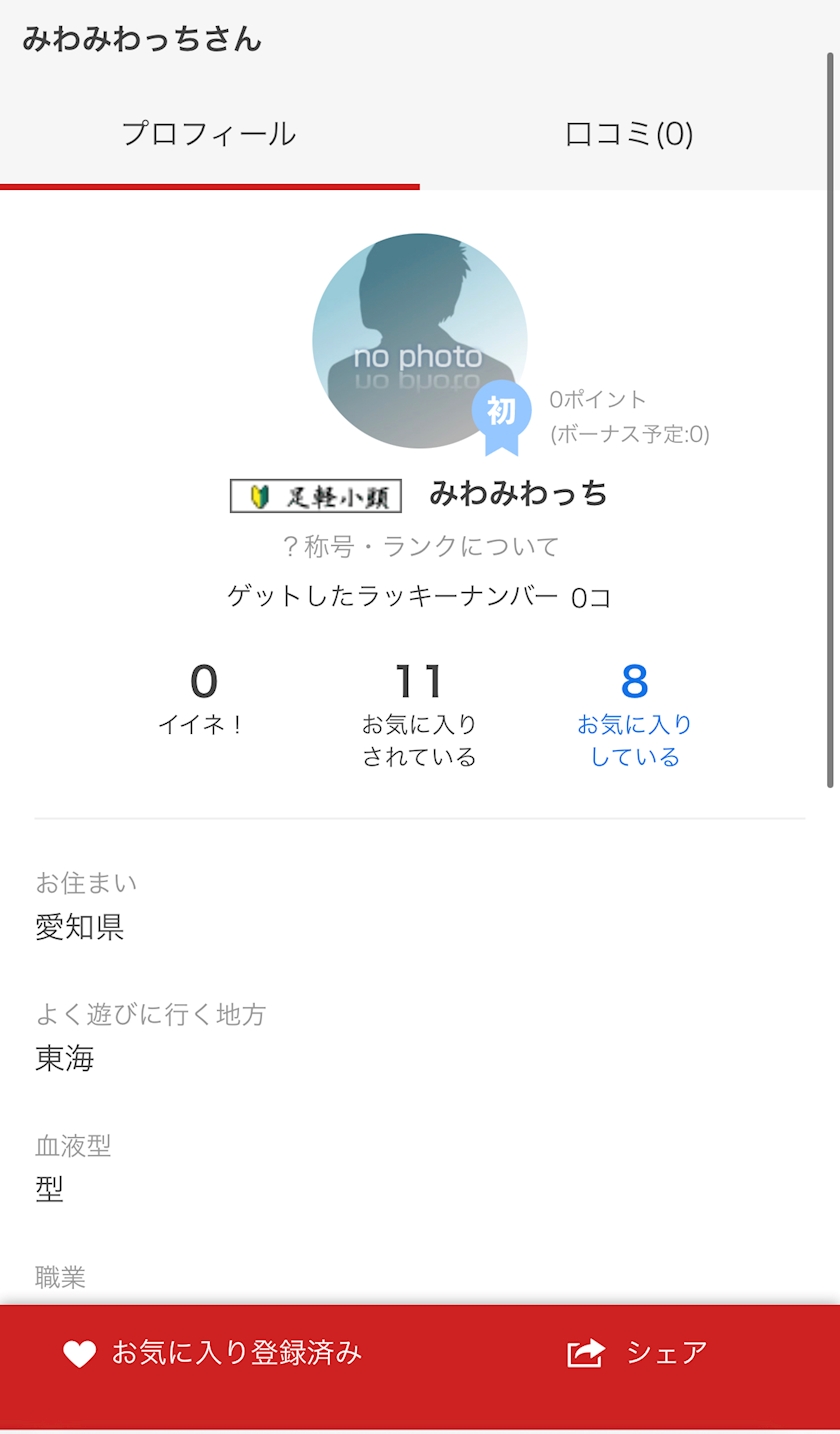The image size is (840, 1434).
Task: Share this profile via シェア
Action: [637, 1353]
